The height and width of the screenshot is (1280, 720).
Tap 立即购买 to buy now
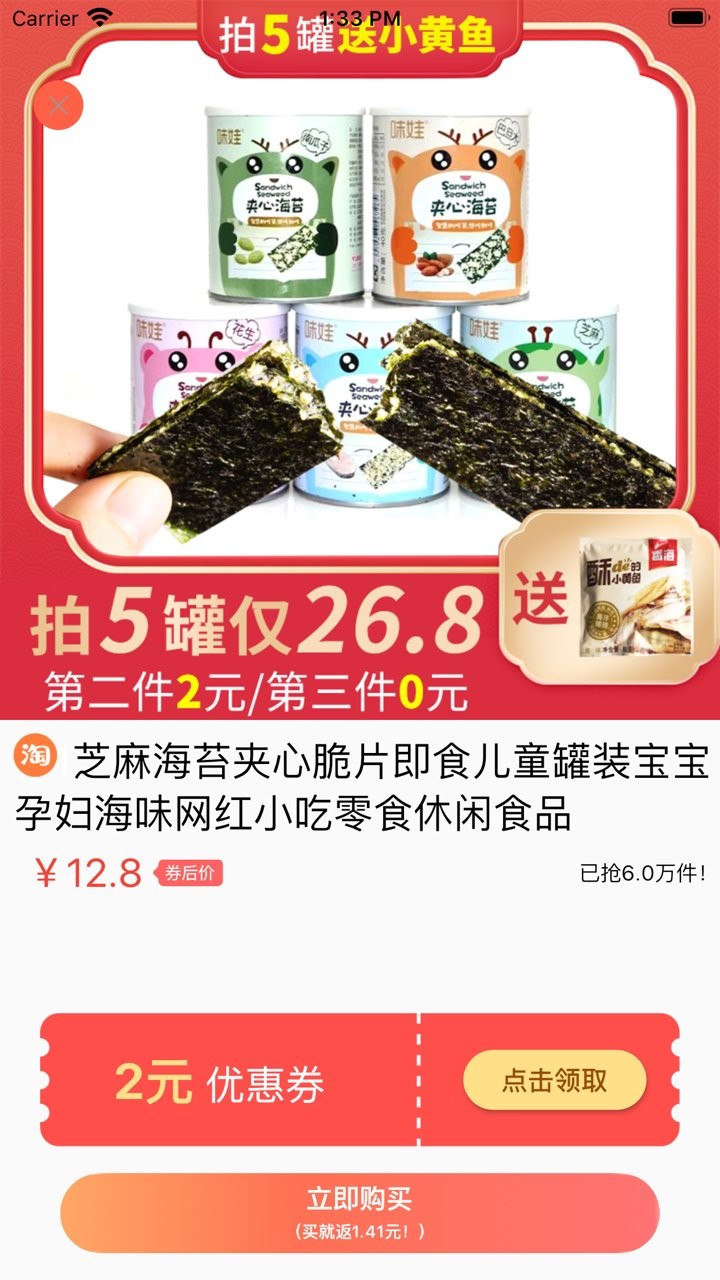click(360, 1213)
